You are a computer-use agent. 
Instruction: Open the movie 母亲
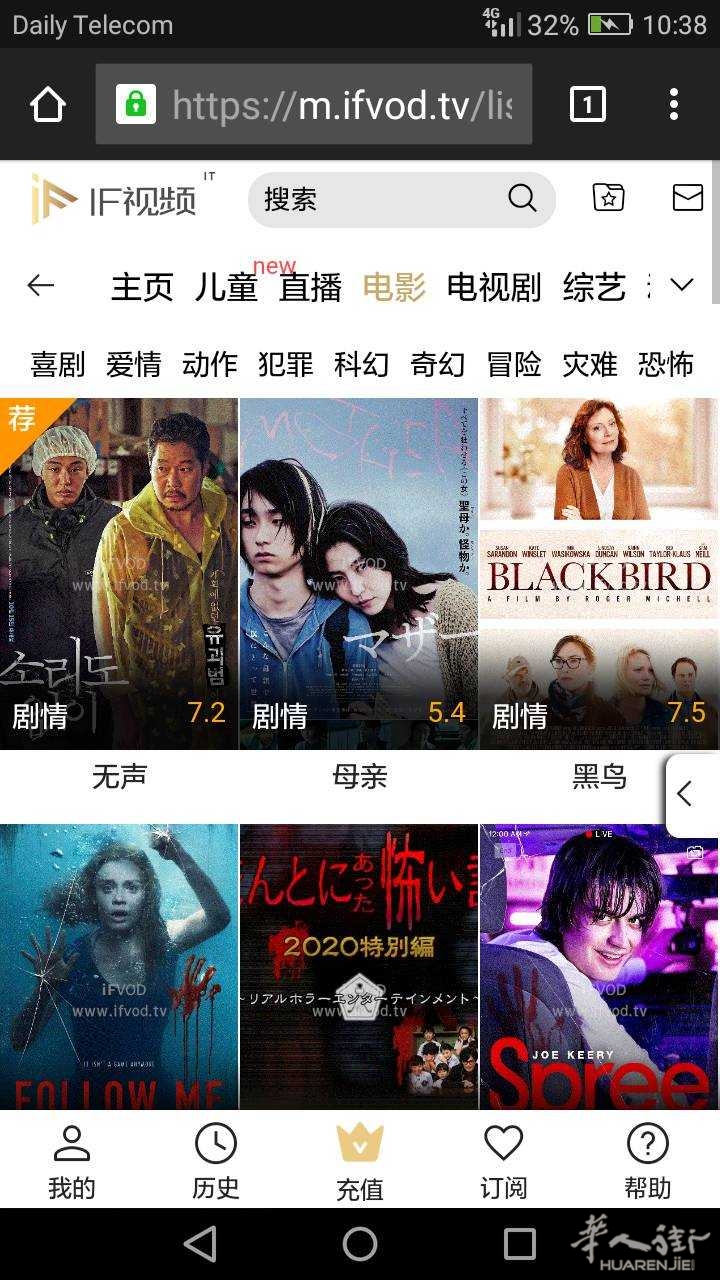click(x=359, y=574)
